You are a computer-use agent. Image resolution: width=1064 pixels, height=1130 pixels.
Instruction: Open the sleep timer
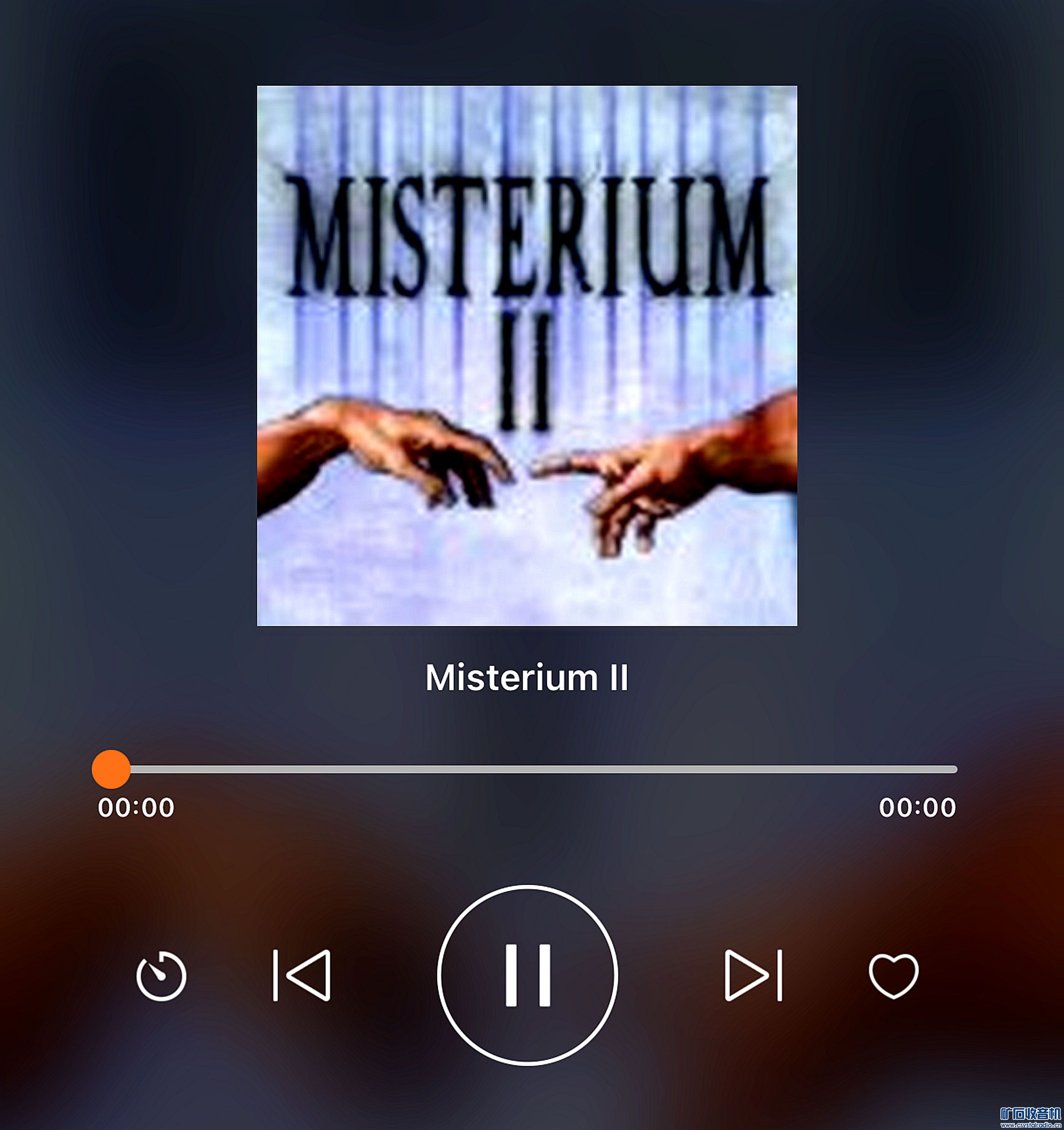point(161,976)
